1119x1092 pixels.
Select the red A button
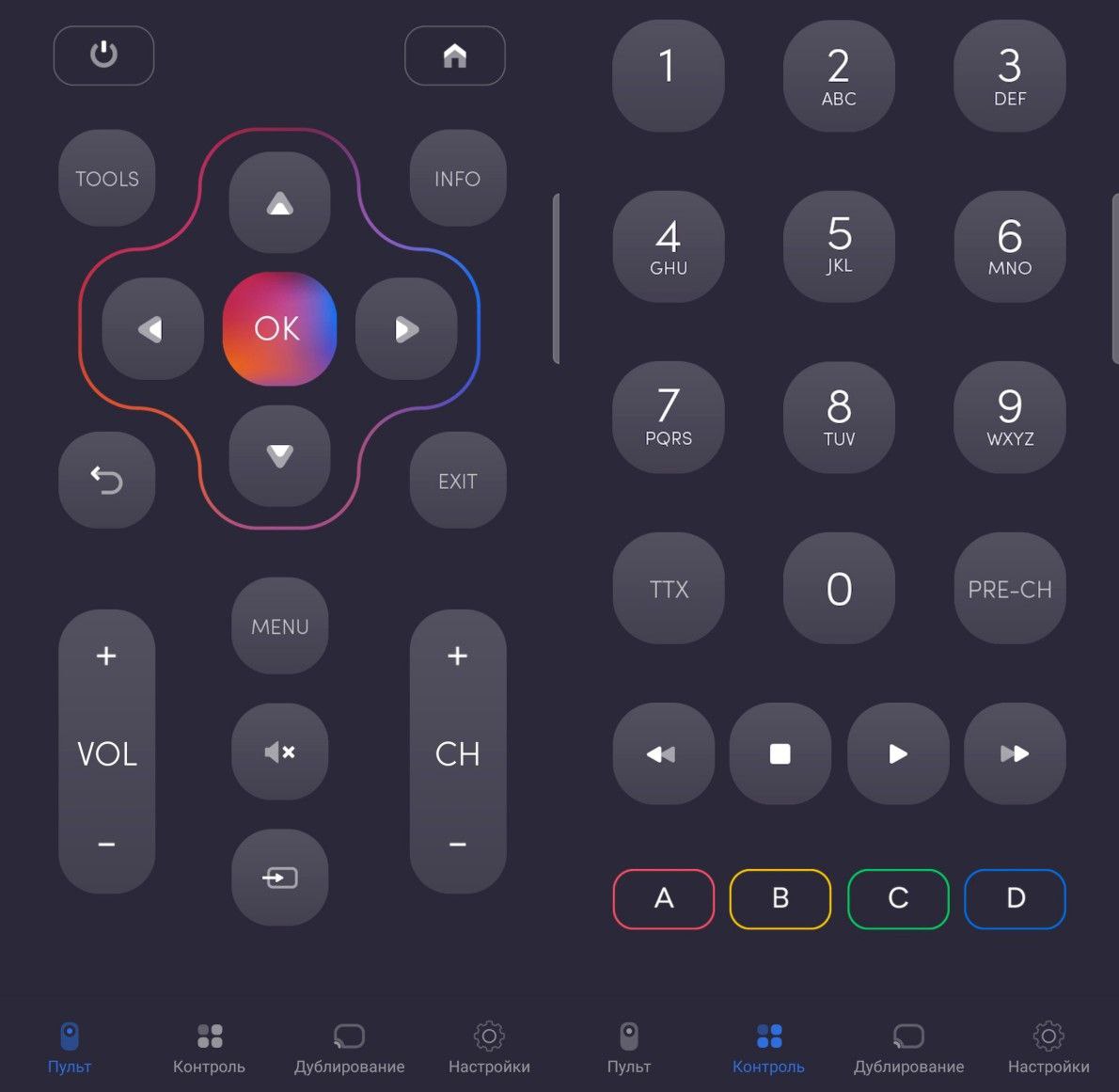pyautogui.click(x=664, y=898)
